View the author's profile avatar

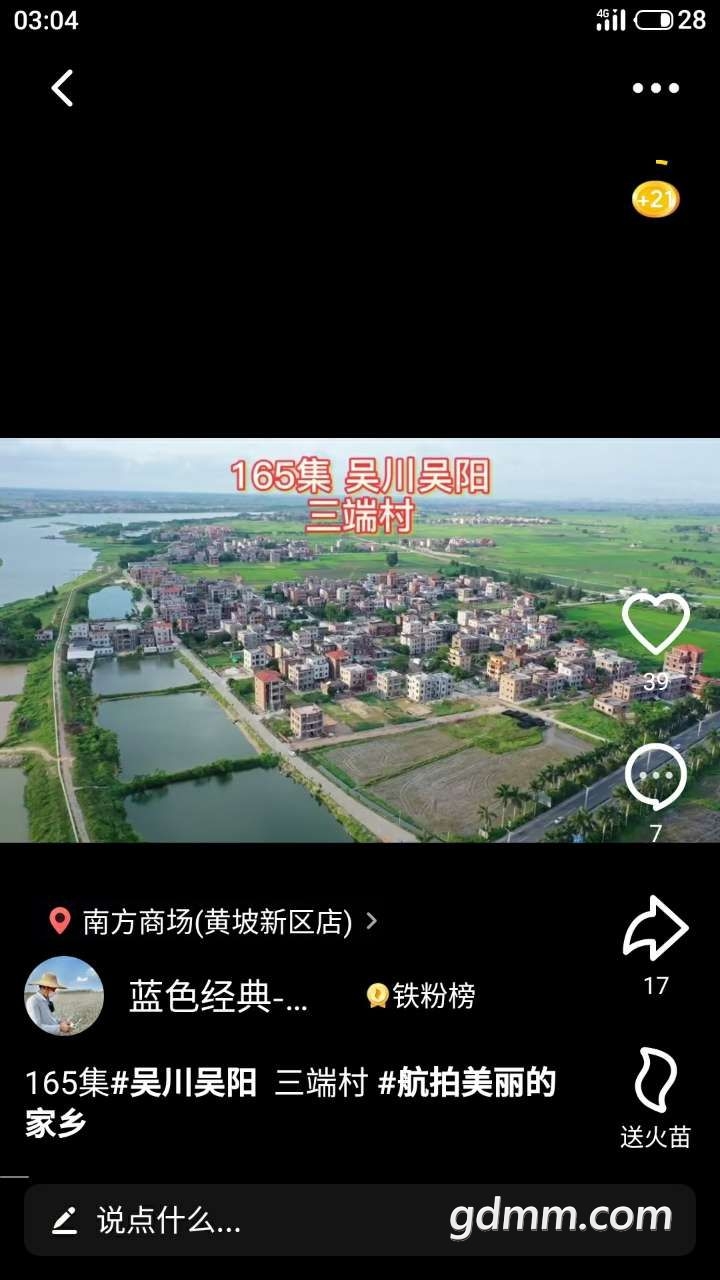pyautogui.click(x=64, y=995)
